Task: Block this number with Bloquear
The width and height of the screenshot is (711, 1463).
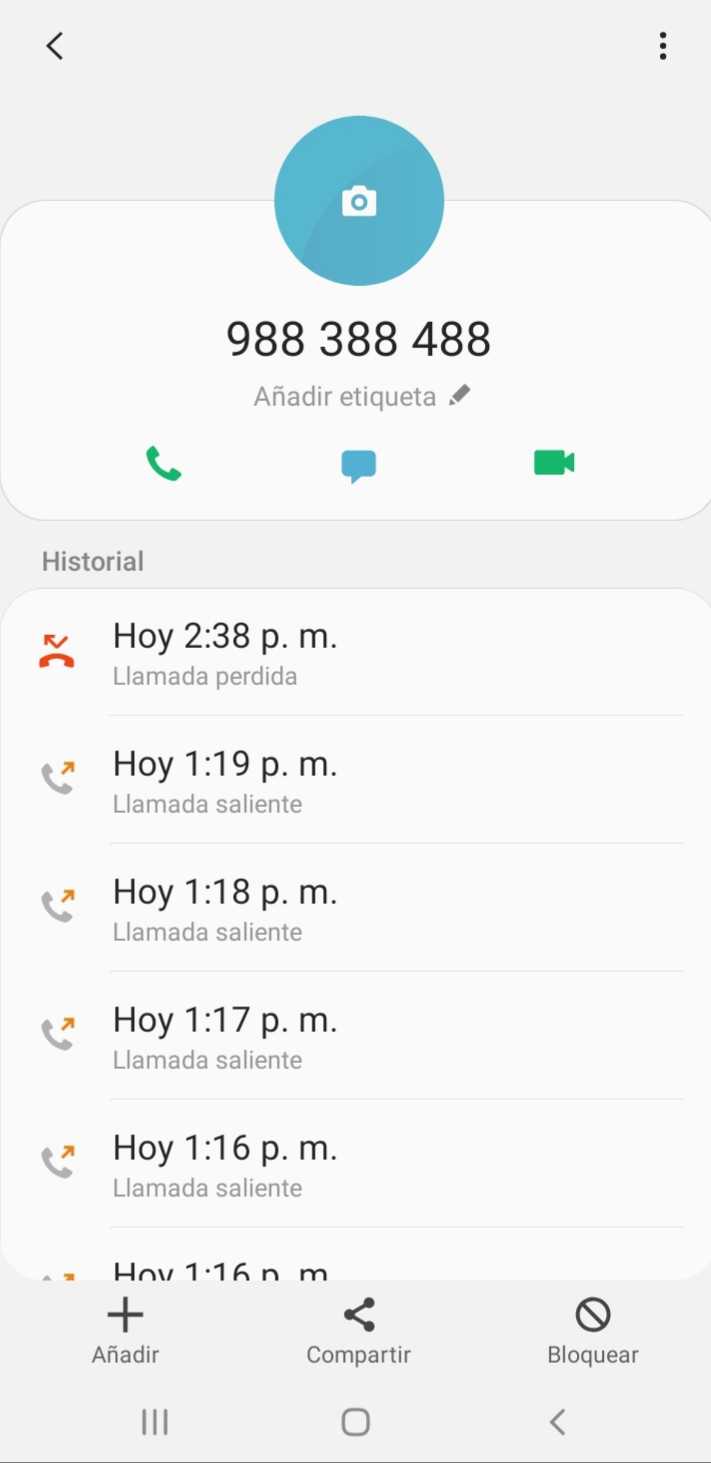Action: click(592, 1331)
